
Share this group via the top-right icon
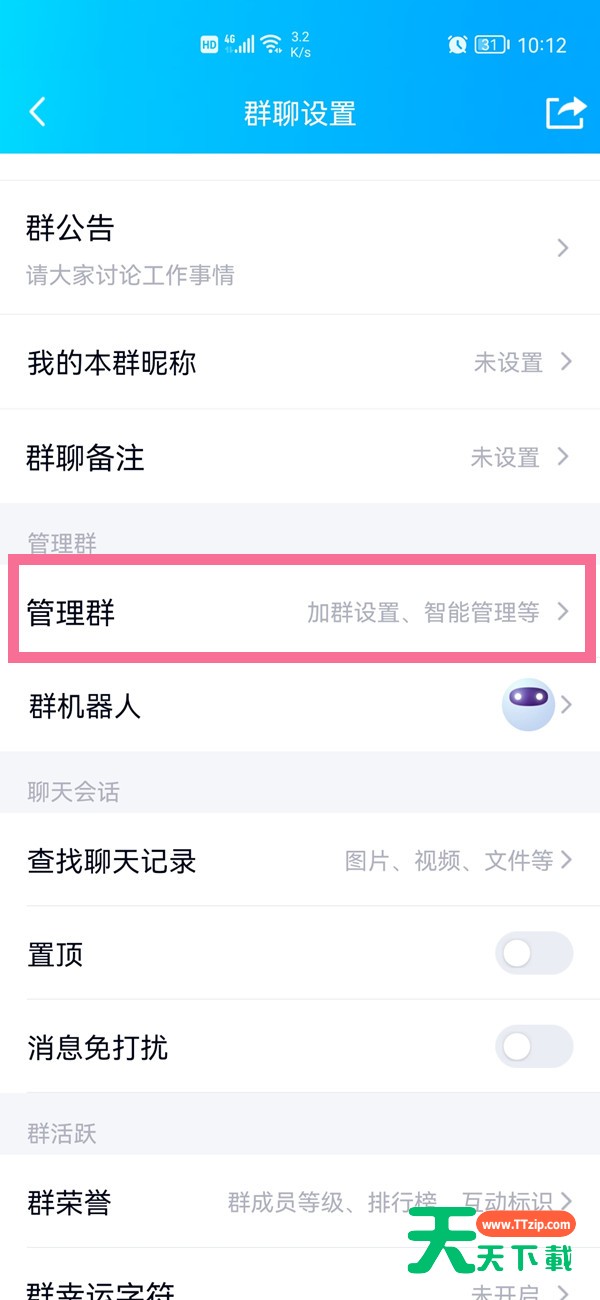pyautogui.click(x=564, y=112)
